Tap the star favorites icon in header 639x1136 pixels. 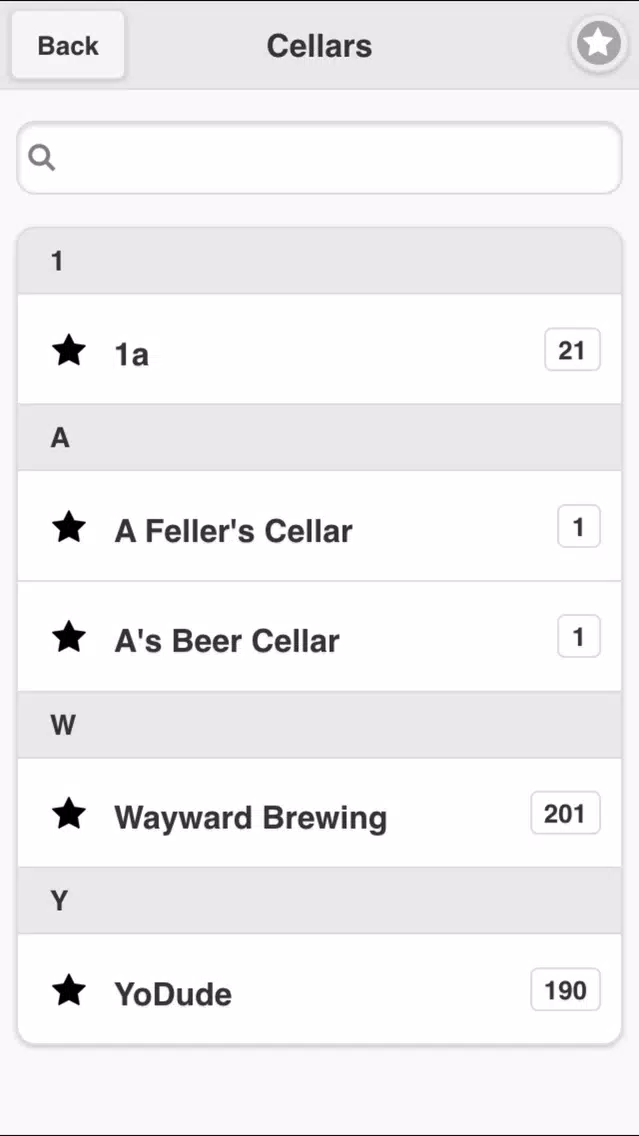point(598,44)
